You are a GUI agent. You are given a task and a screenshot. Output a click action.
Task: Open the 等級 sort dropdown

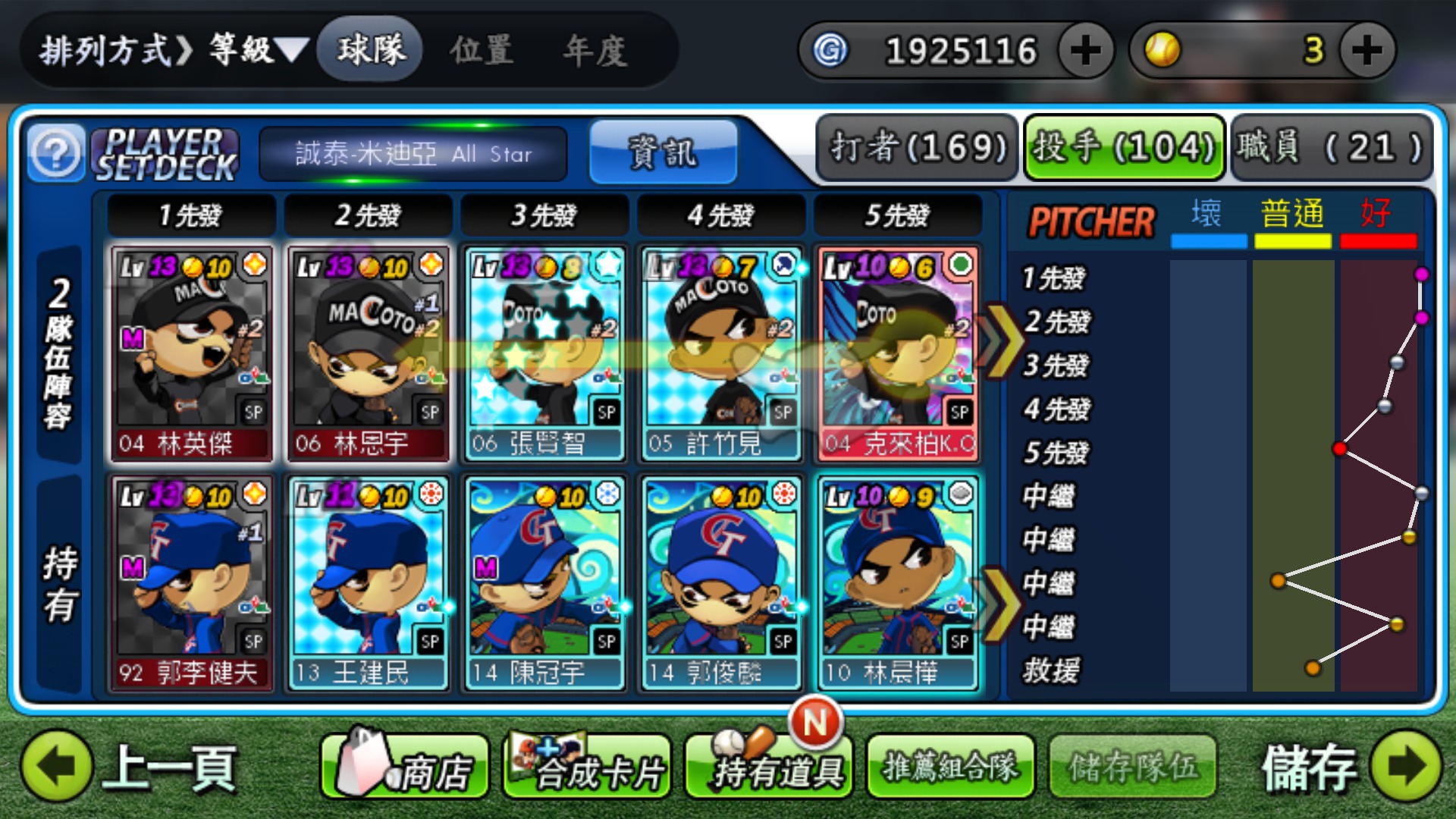click(x=258, y=51)
